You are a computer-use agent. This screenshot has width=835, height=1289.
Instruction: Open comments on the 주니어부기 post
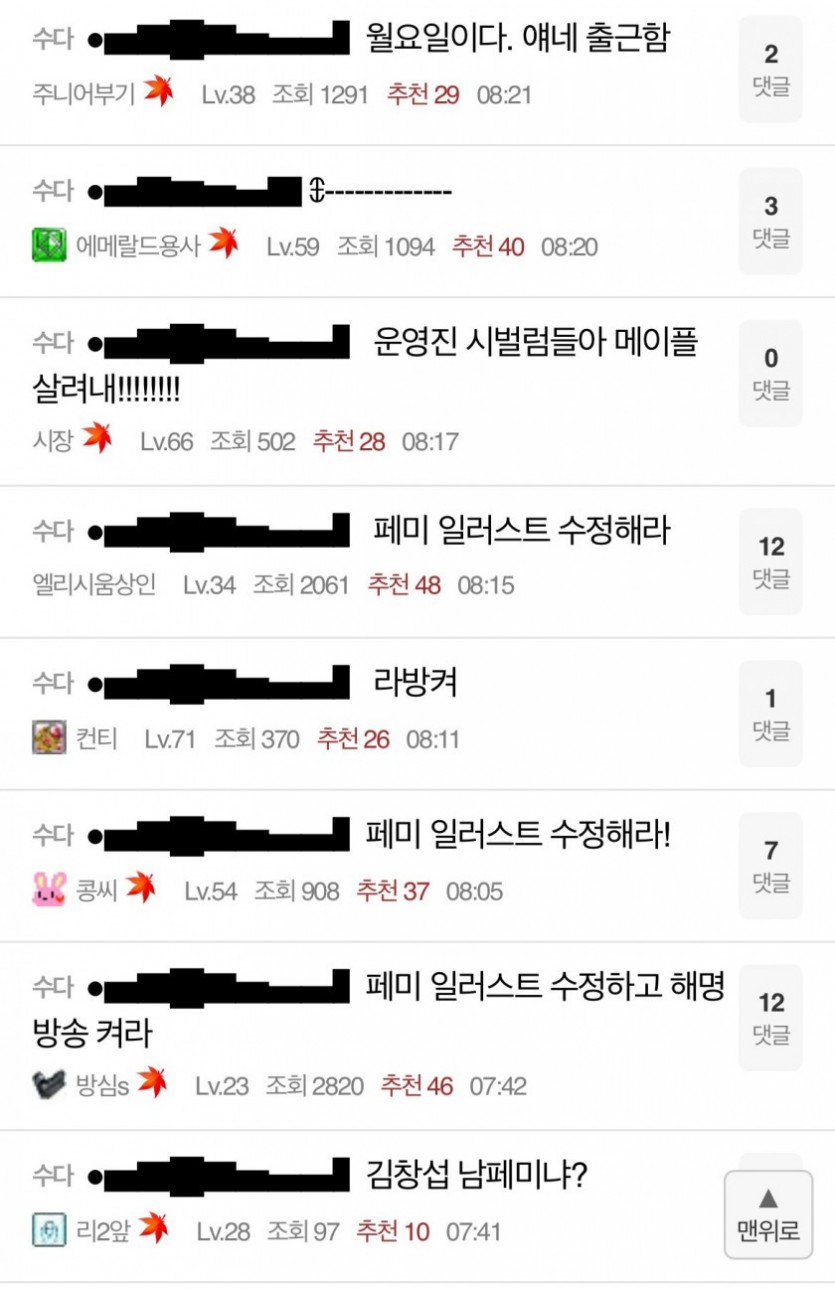[770, 69]
